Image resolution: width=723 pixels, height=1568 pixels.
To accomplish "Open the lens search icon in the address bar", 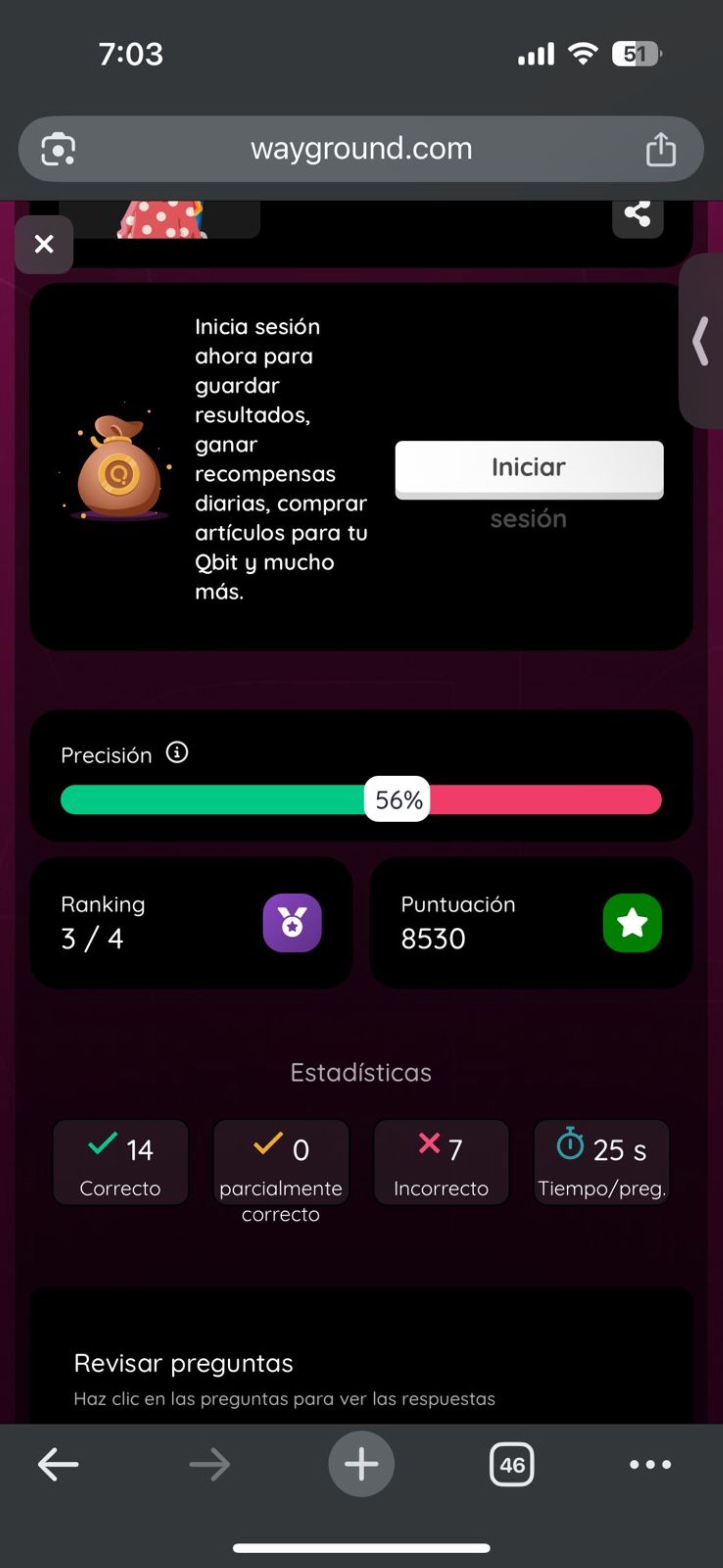I will point(58,149).
